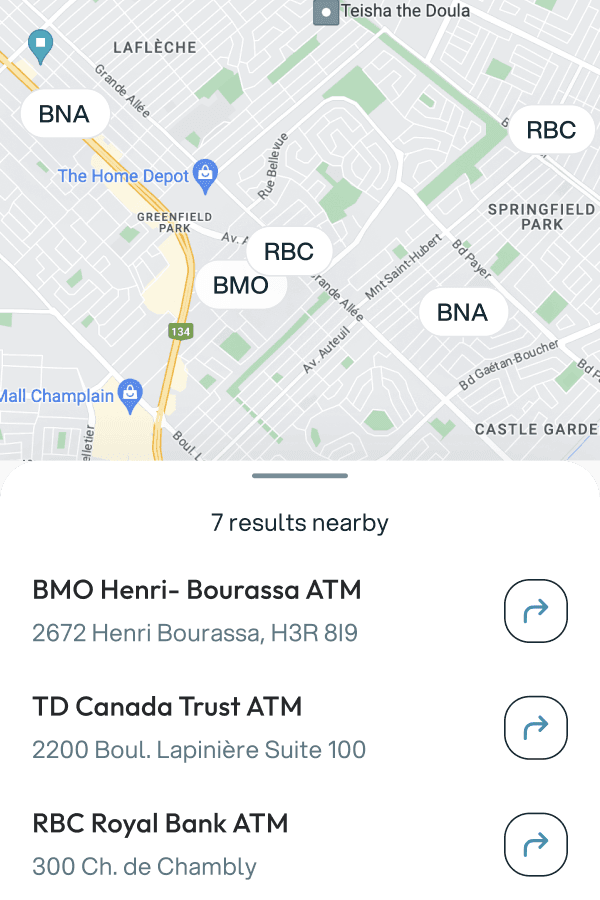Viewport: 600px width, 900px height.
Task: Get directions to TD Canada Trust ATM
Action: point(536,727)
